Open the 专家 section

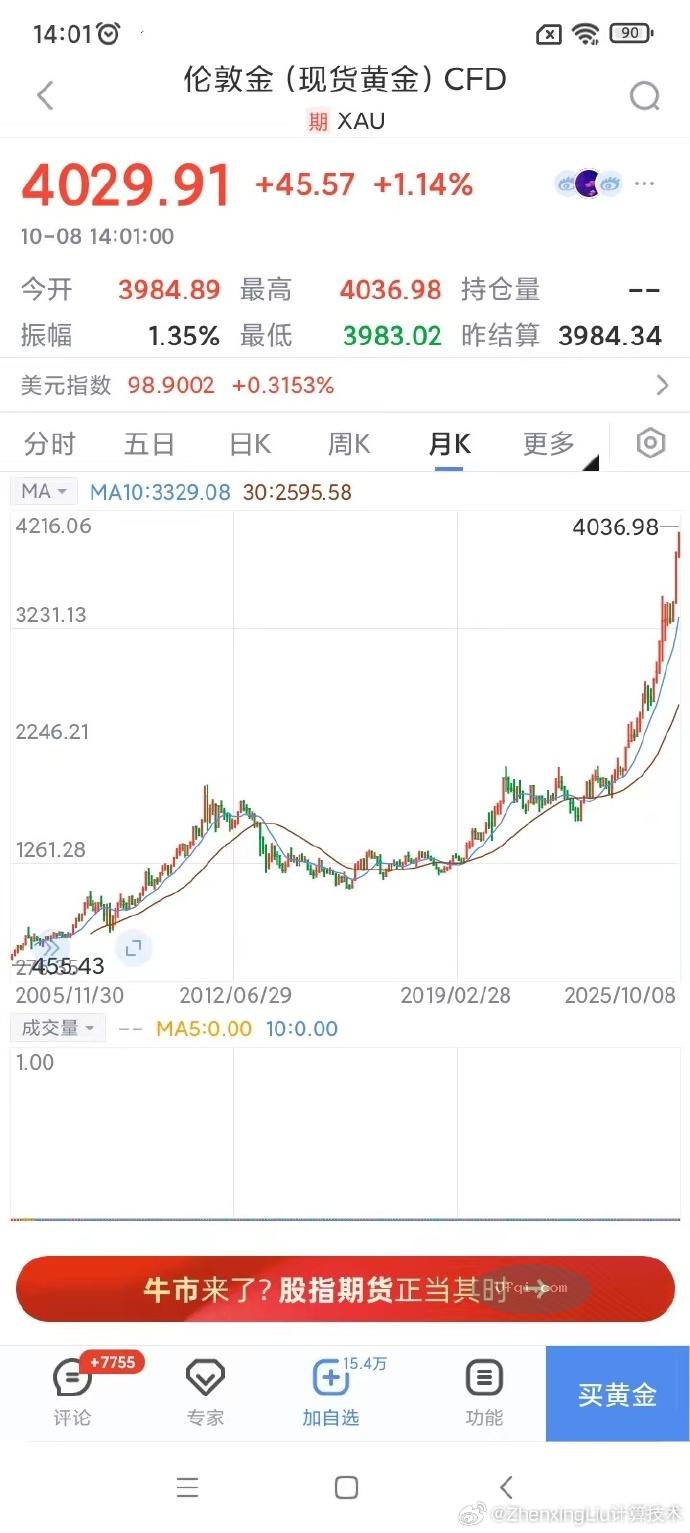tap(205, 1392)
